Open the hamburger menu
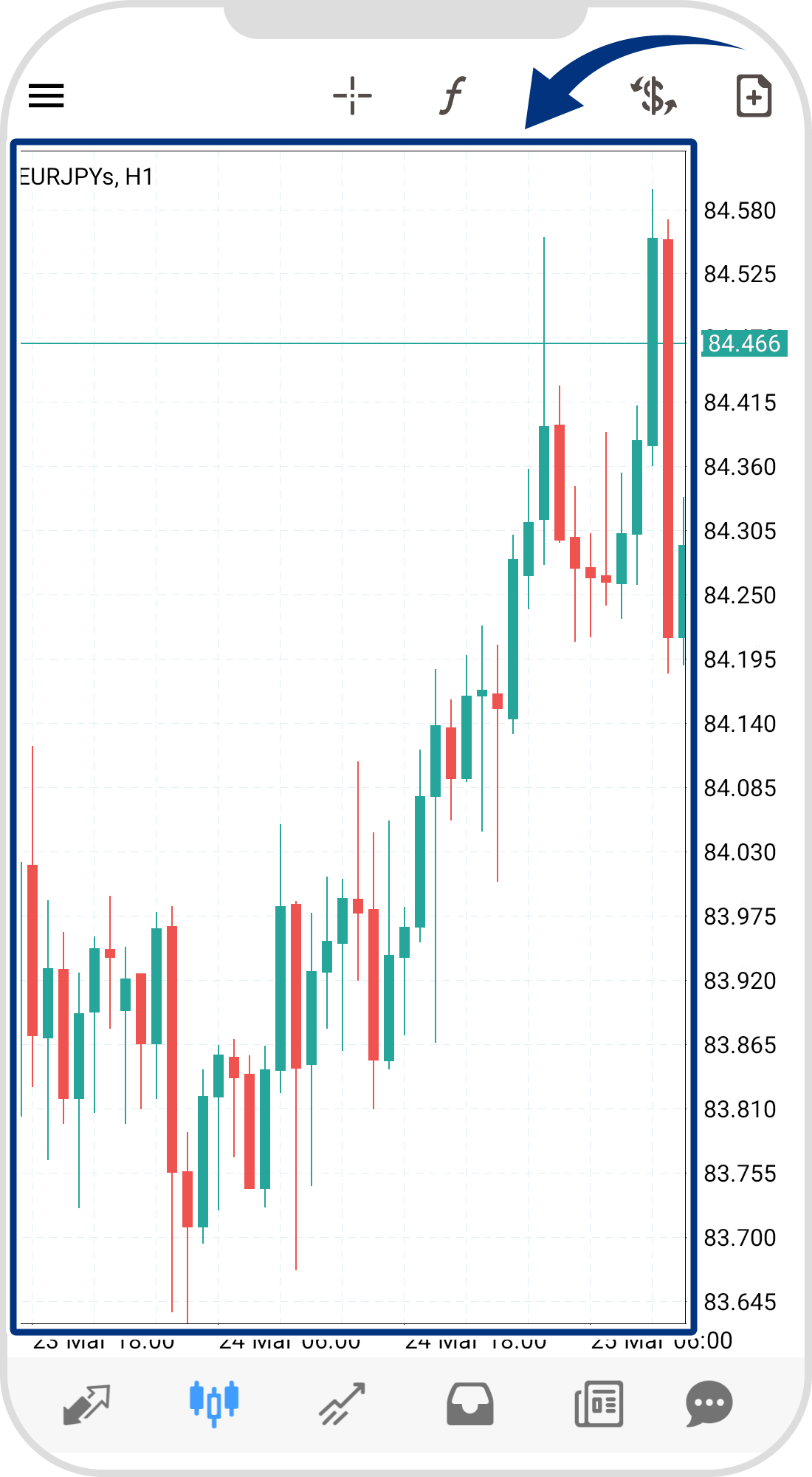 [47, 96]
